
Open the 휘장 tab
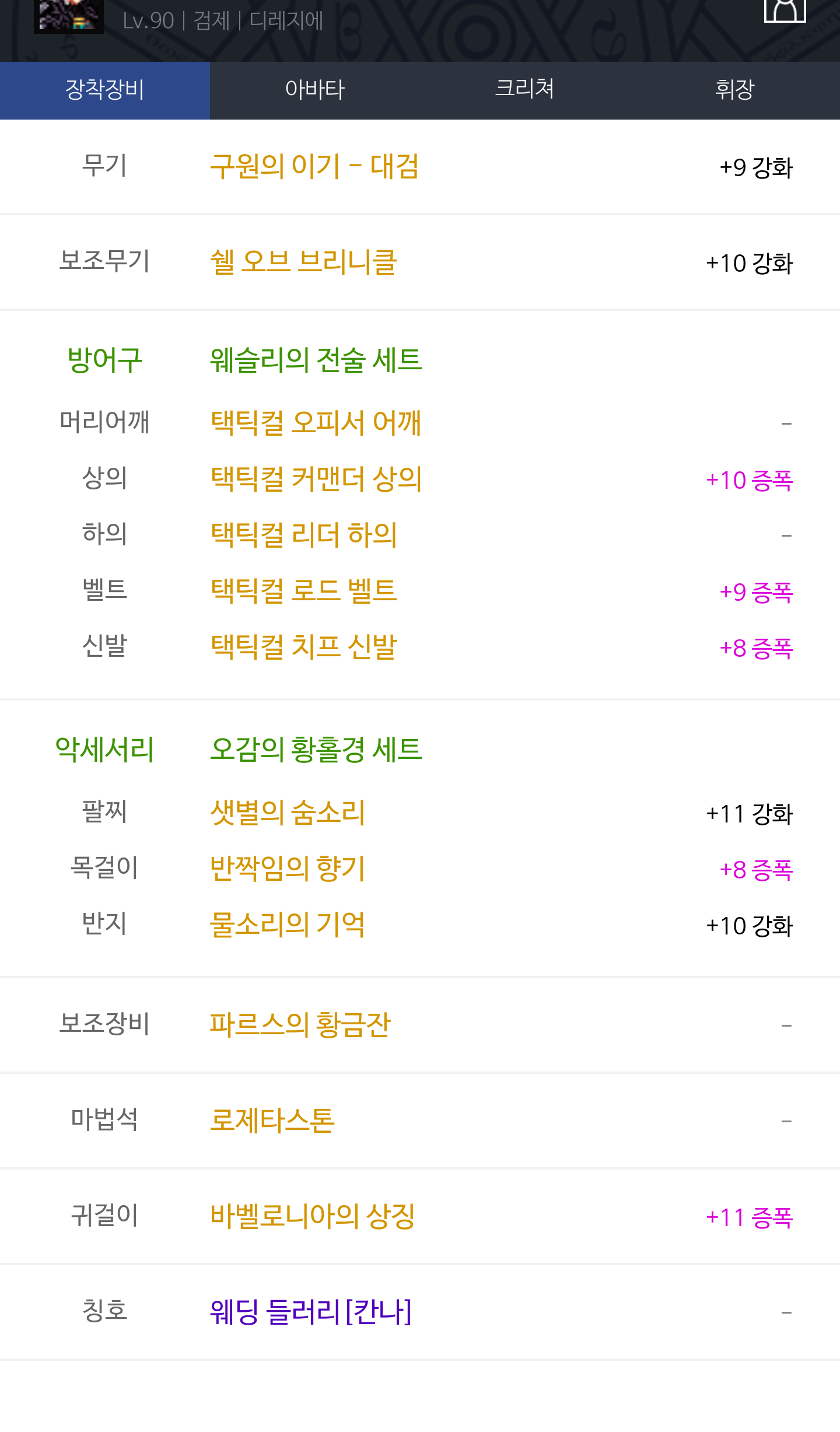[x=735, y=90]
